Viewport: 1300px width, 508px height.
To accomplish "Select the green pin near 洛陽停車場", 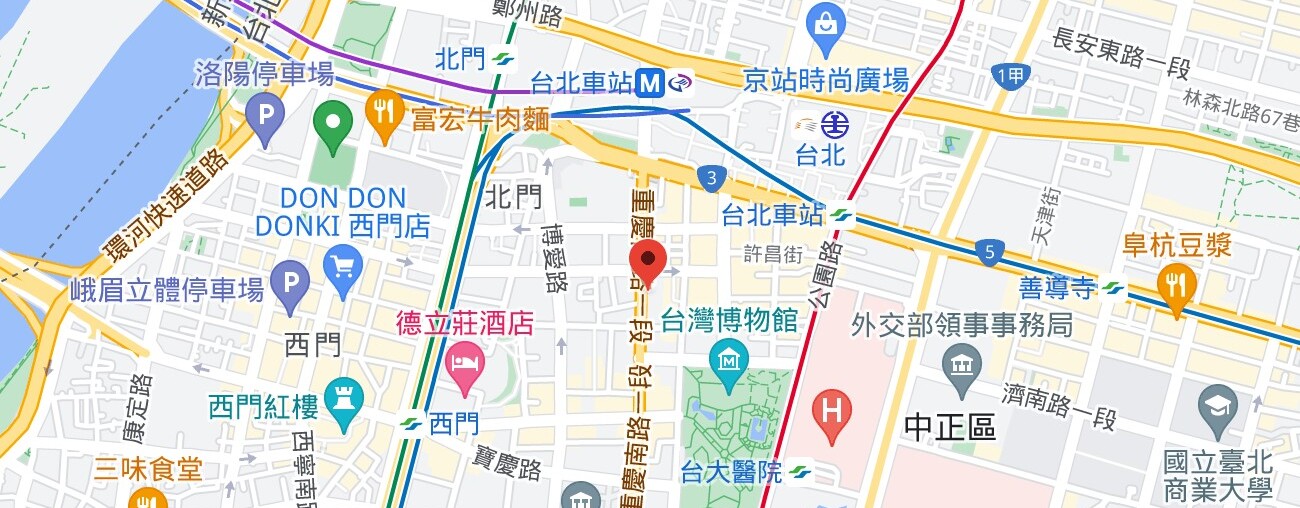I will coord(333,125).
